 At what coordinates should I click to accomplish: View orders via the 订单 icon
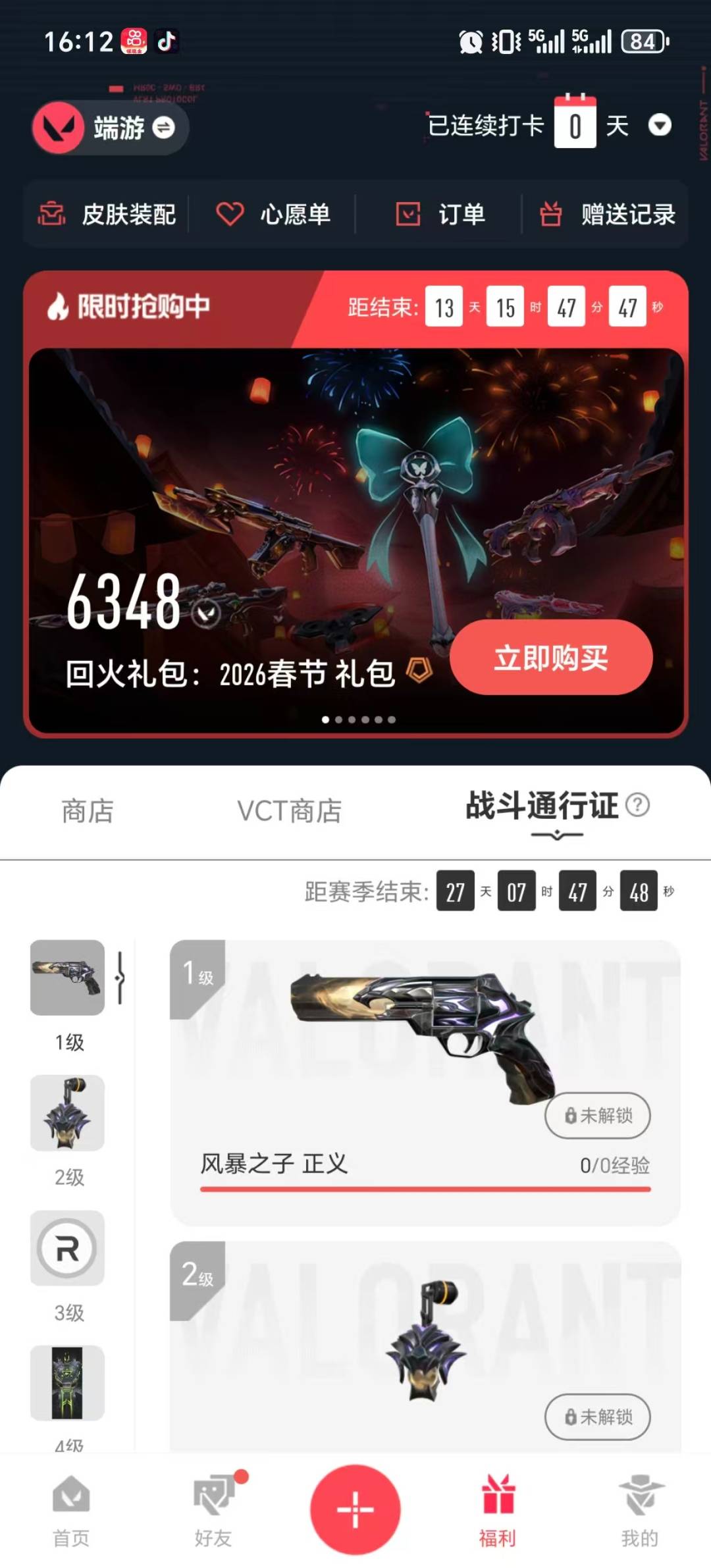pyautogui.click(x=408, y=215)
